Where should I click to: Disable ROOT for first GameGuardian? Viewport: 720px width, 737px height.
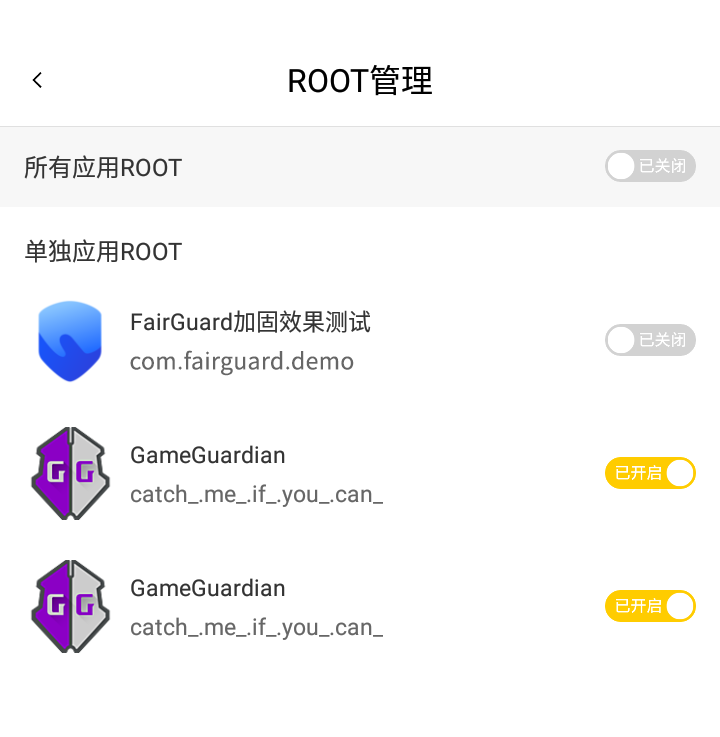(650, 473)
